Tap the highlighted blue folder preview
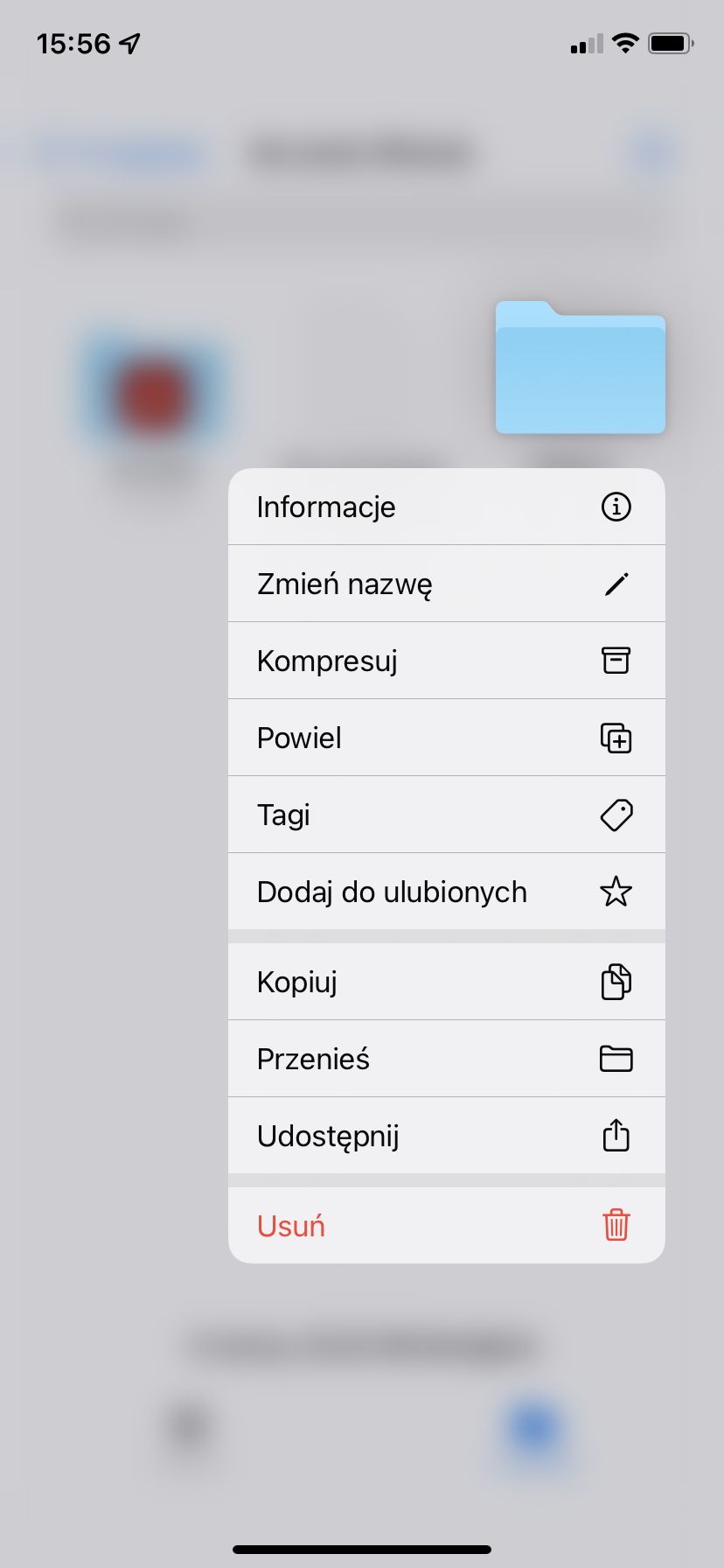Viewport: 724px width, 1568px height. pos(580,367)
